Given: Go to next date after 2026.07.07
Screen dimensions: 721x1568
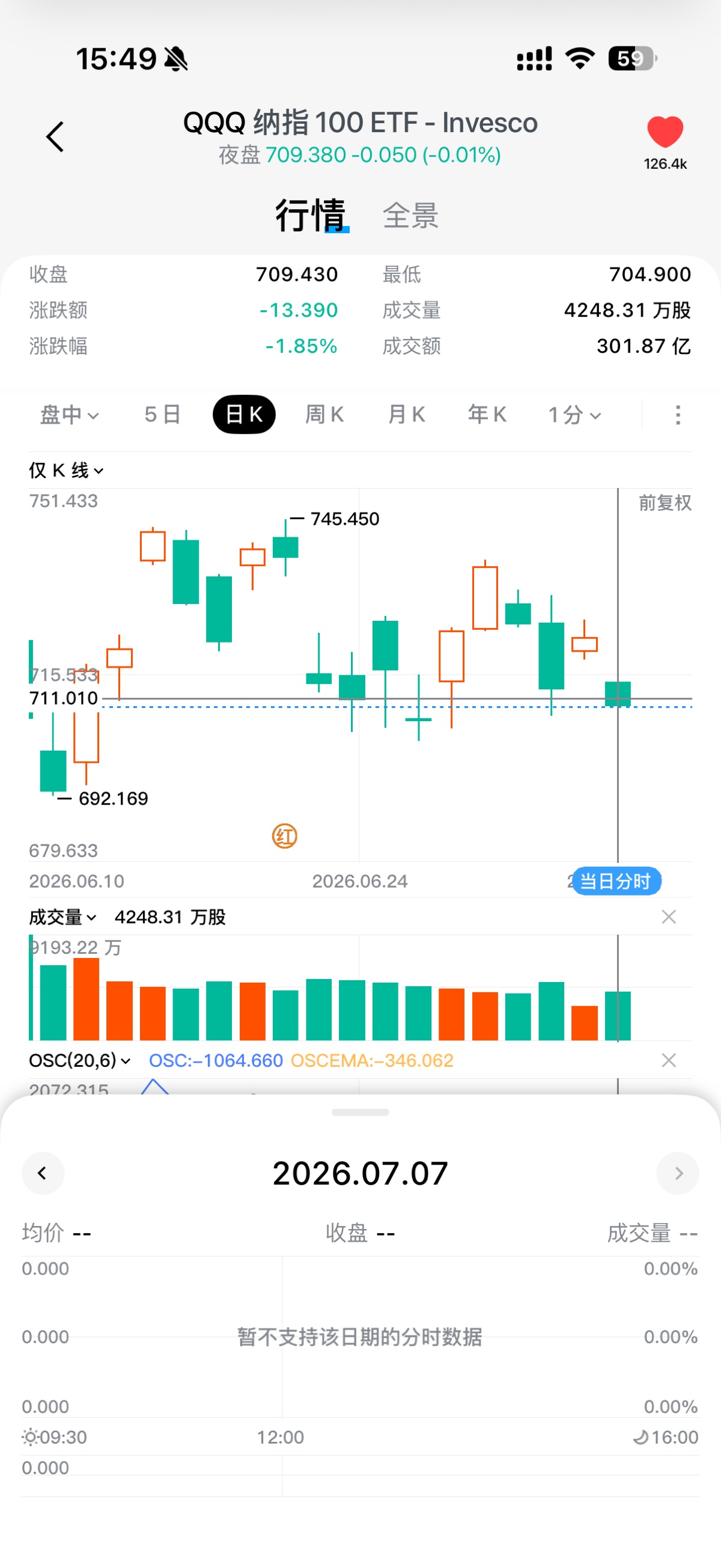Looking at the screenshot, I should (678, 1173).
